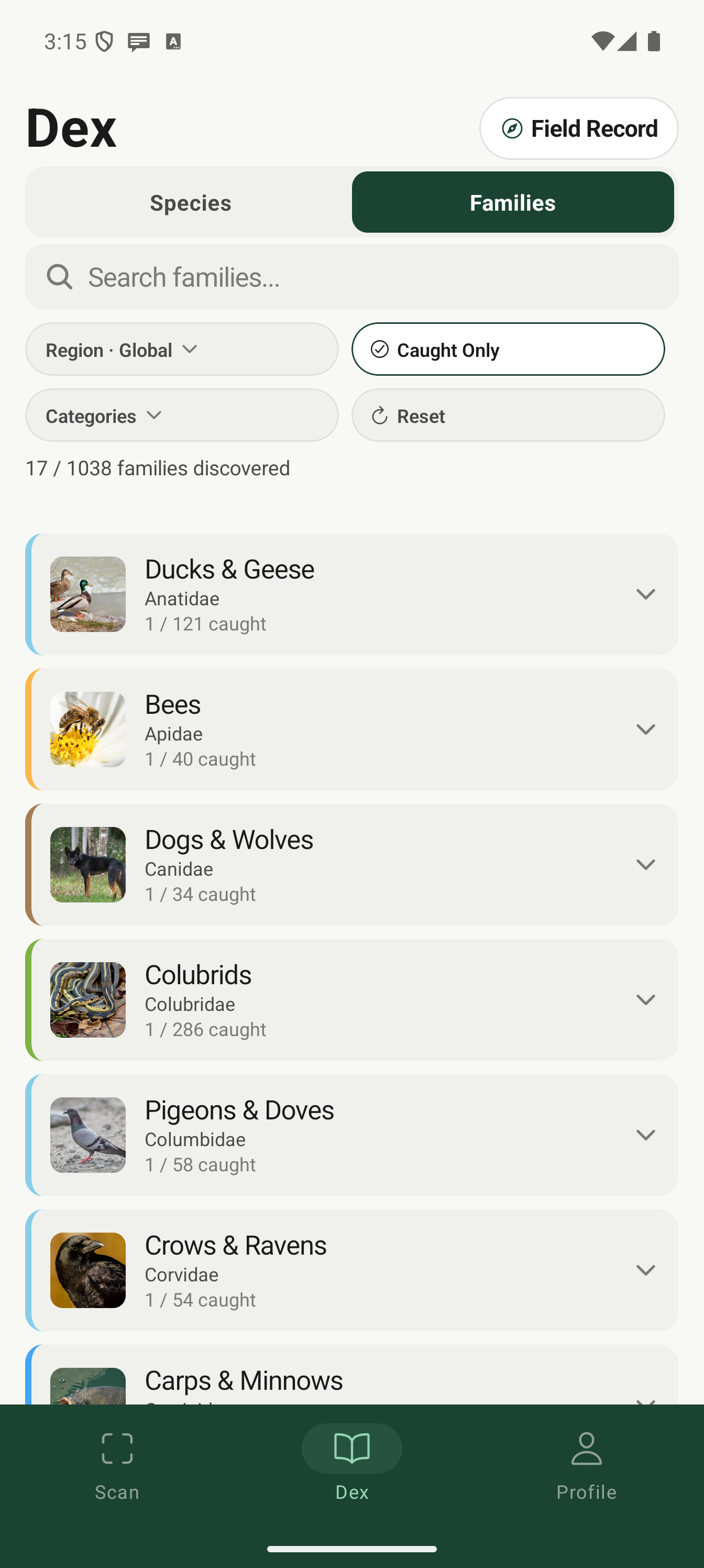Click the search magnifier icon
The width and height of the screenshot is (704, 1568).
59,277
